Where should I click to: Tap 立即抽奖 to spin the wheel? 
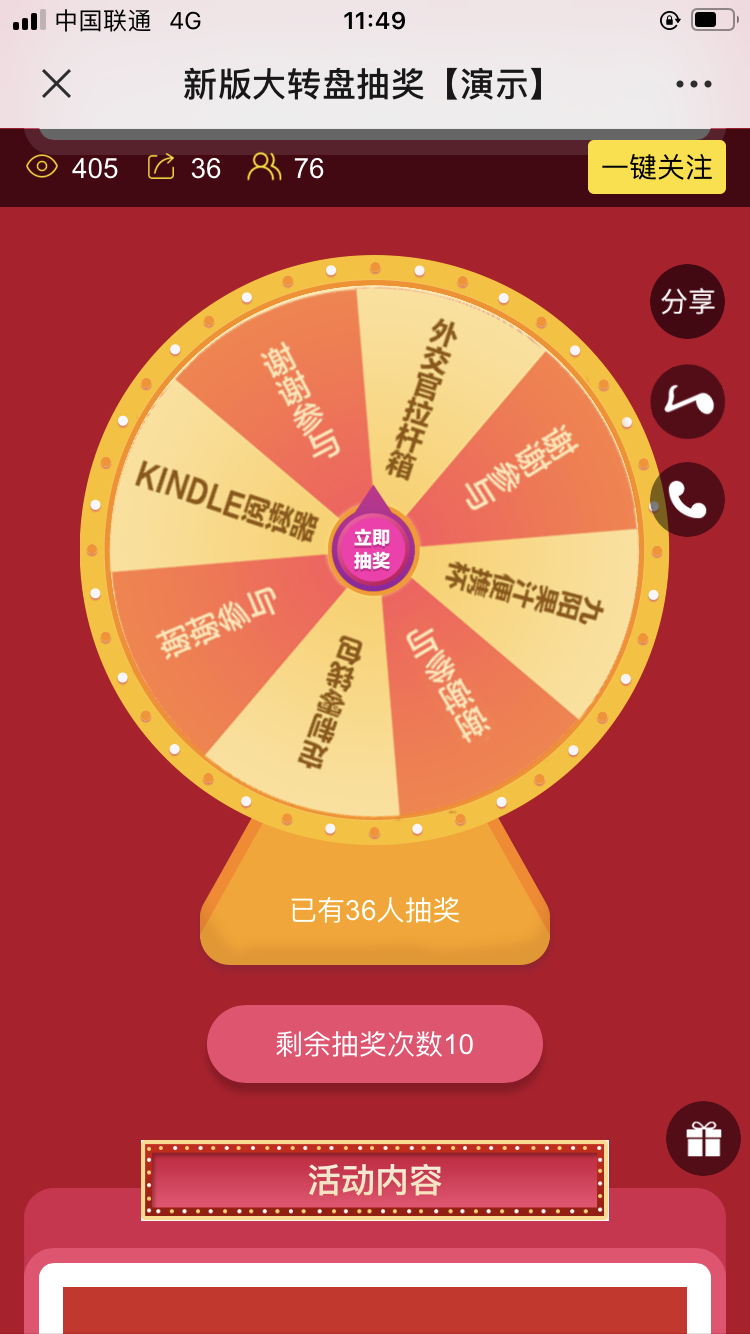(x=372, y=549)
